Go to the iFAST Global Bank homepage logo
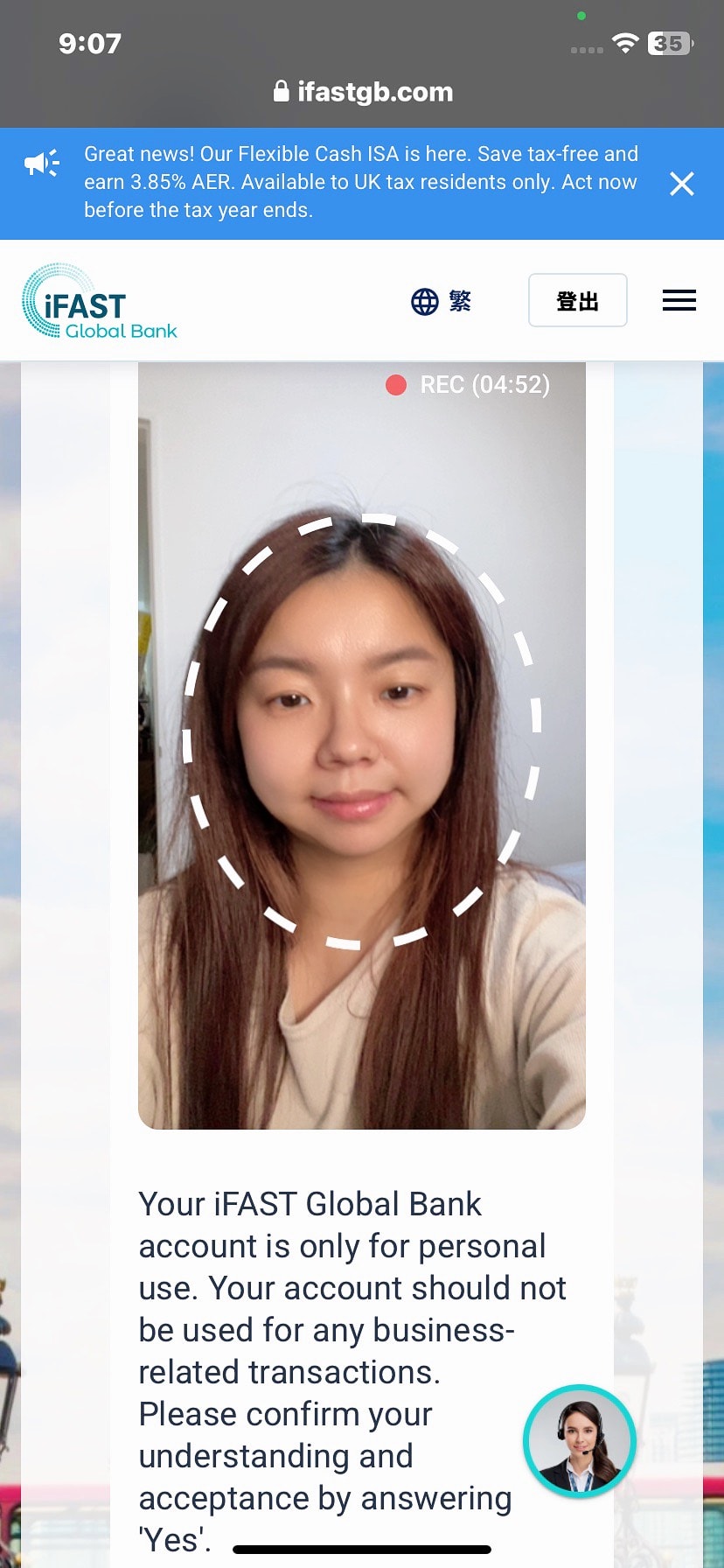Image resolution: width=724 pixels, height=1568 pixels. point(99,303)
